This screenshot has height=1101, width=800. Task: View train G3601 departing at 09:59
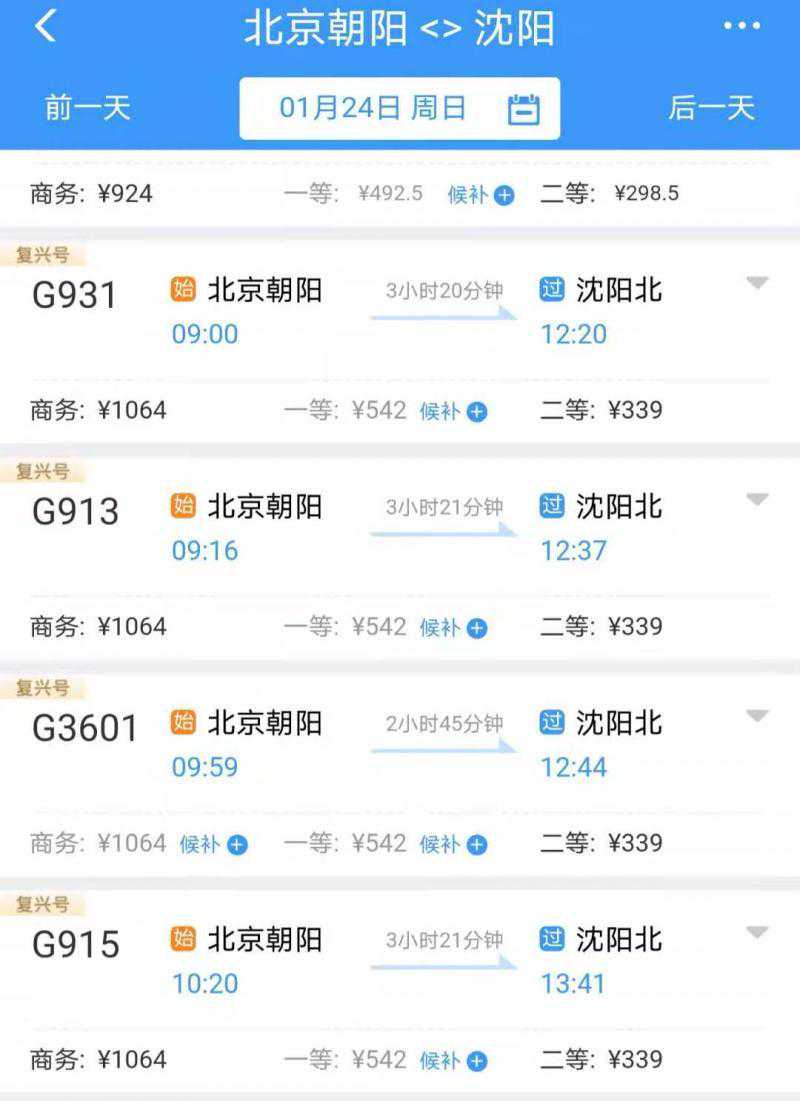pos(86,728)
